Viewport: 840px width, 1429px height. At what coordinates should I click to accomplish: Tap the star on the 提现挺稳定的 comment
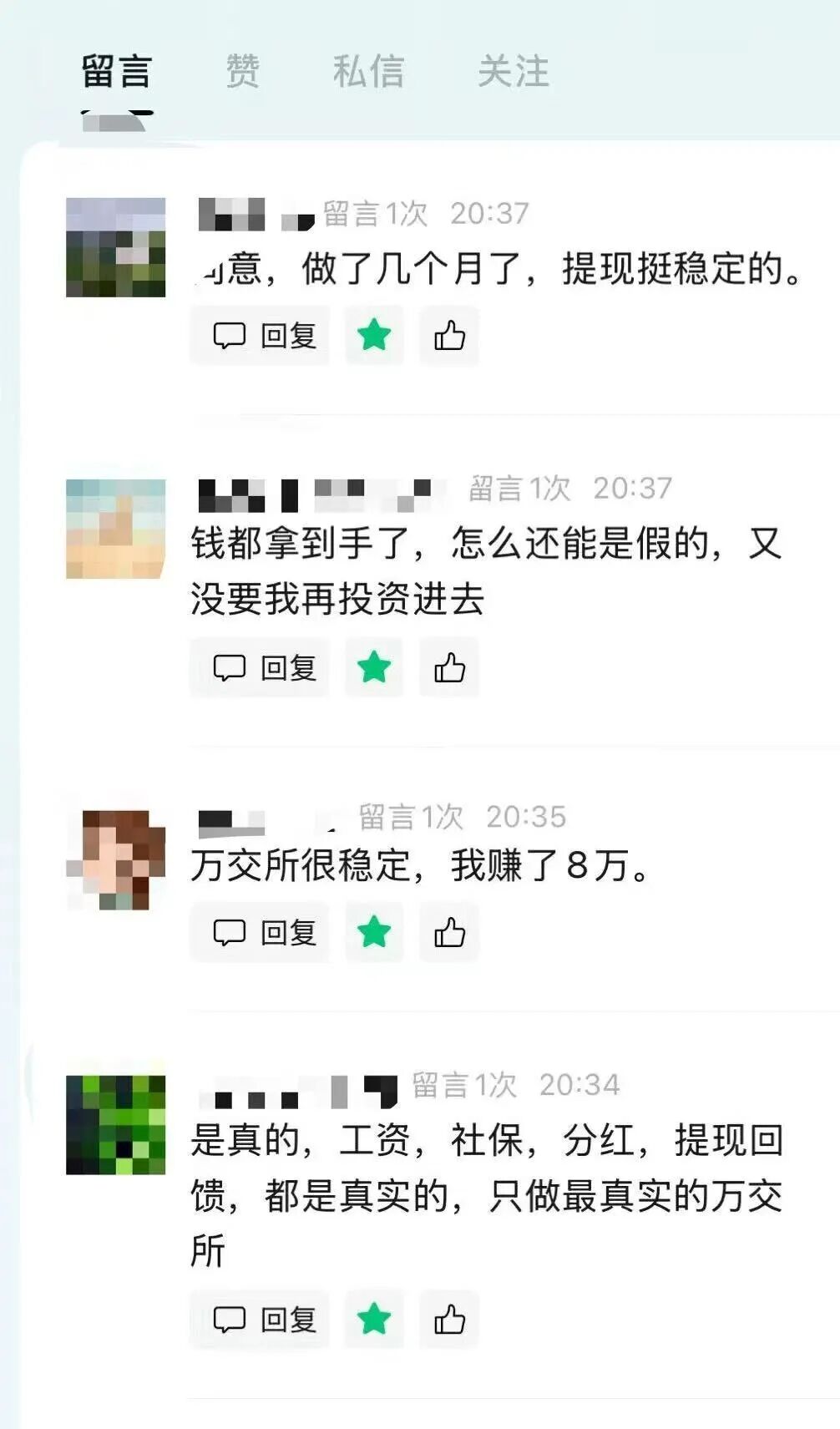pyautogui.click(x=374, y=336)
